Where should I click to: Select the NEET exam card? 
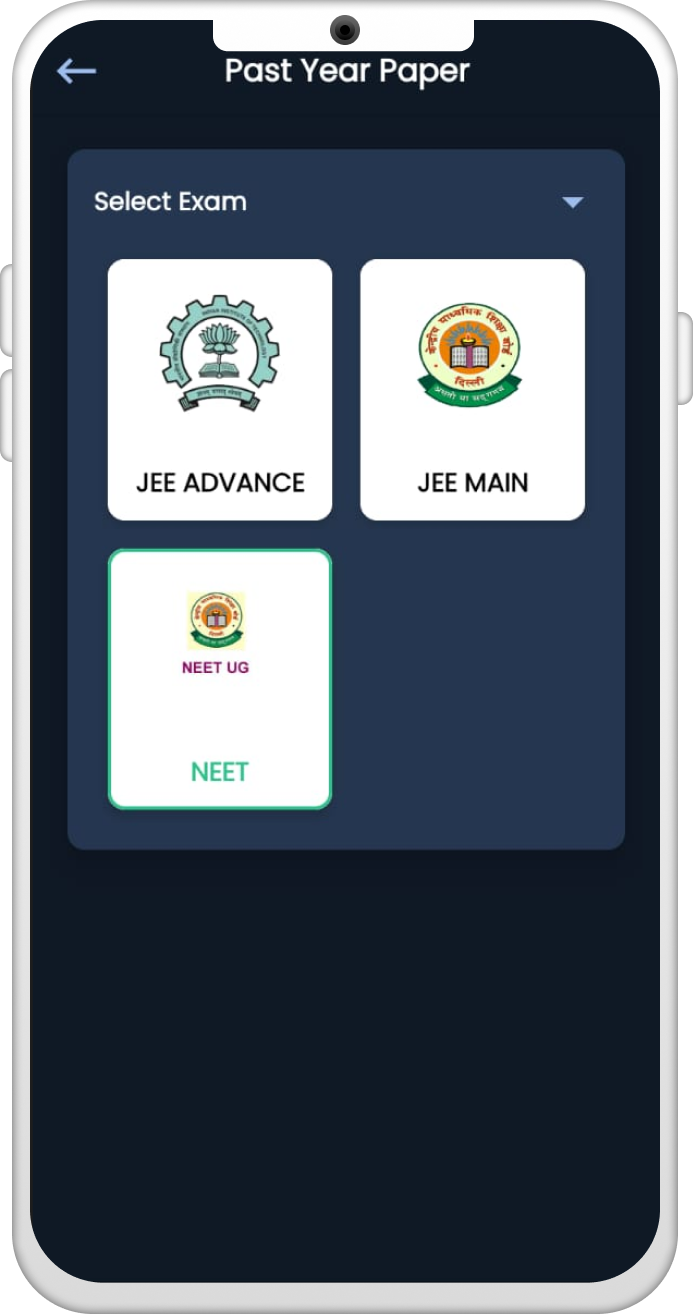click(x=220, y=679)
